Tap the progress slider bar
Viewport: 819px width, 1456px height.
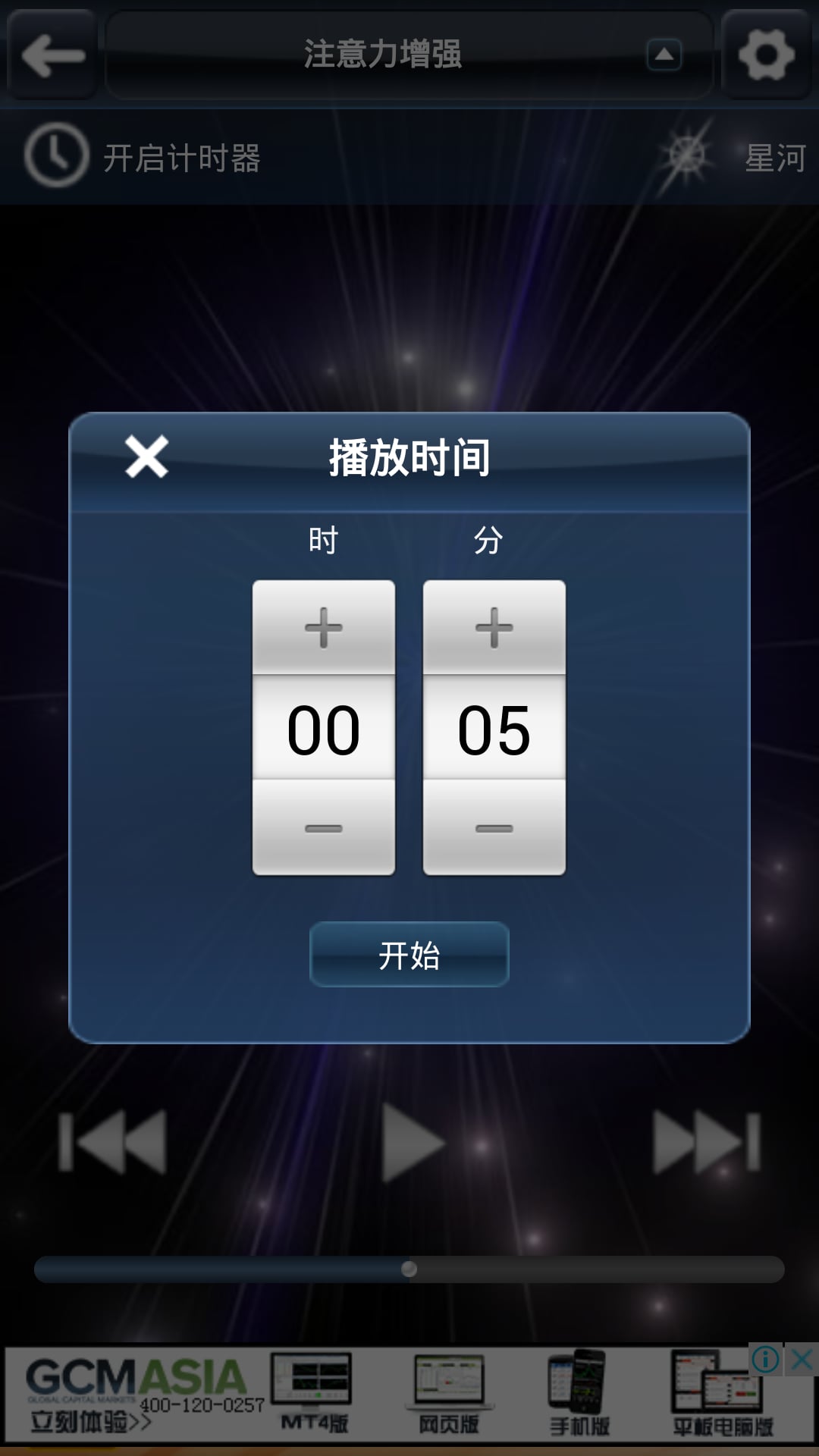[409, 1269]
